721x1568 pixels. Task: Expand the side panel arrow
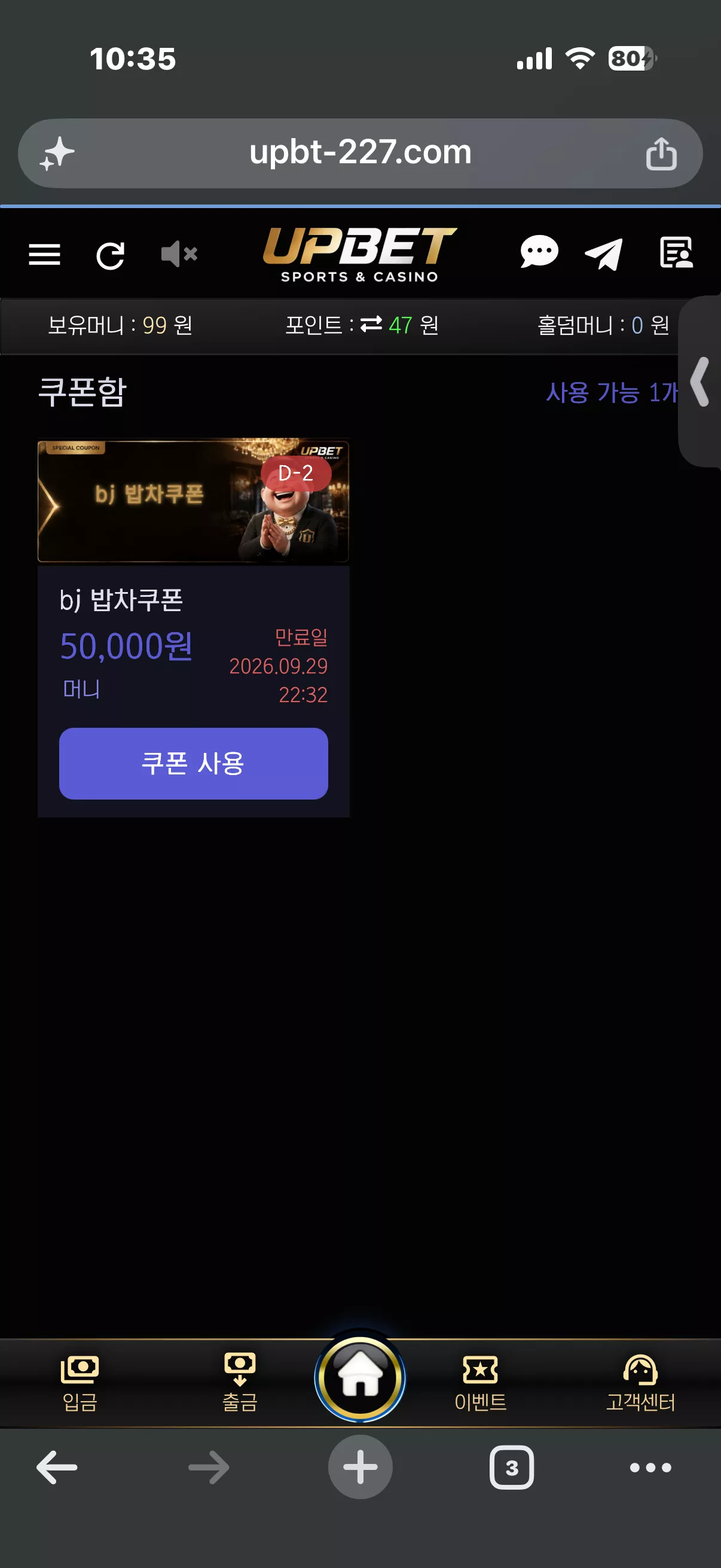[700, 381]
